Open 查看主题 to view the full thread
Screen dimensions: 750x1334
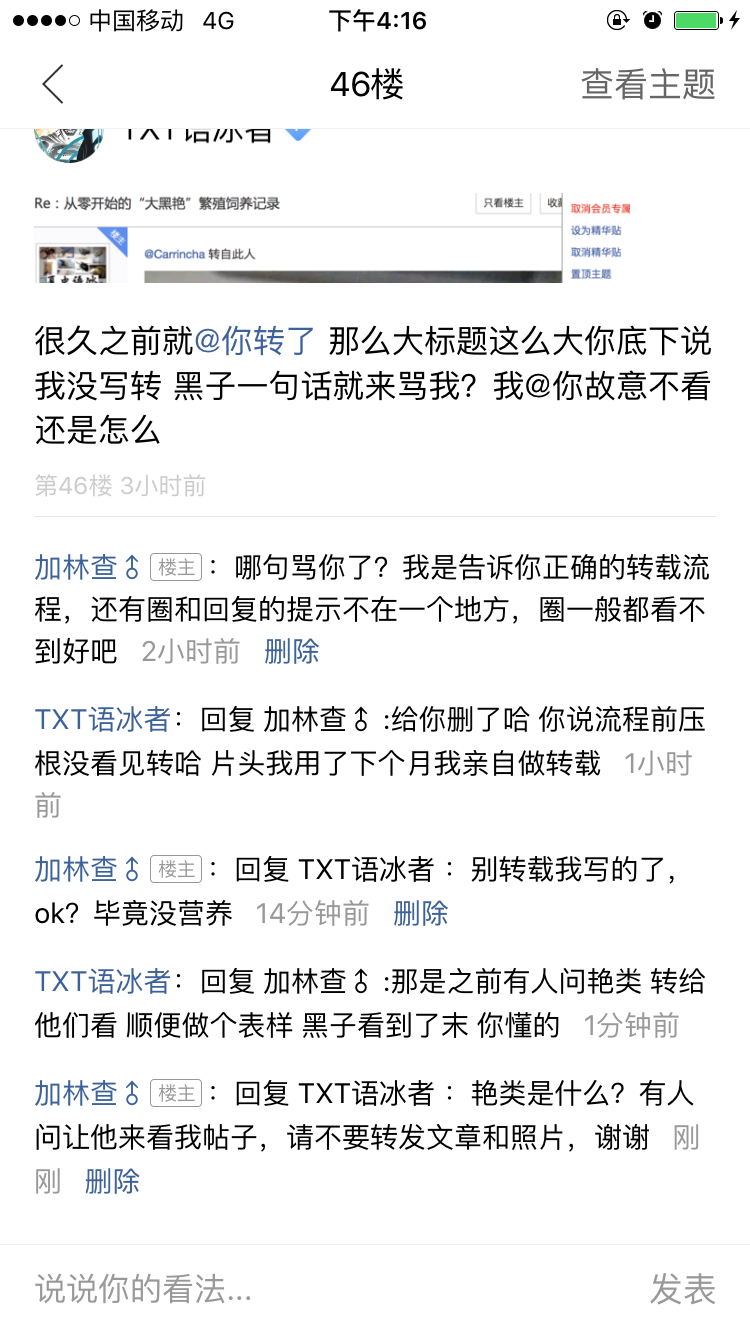click(x=648, y=85)
